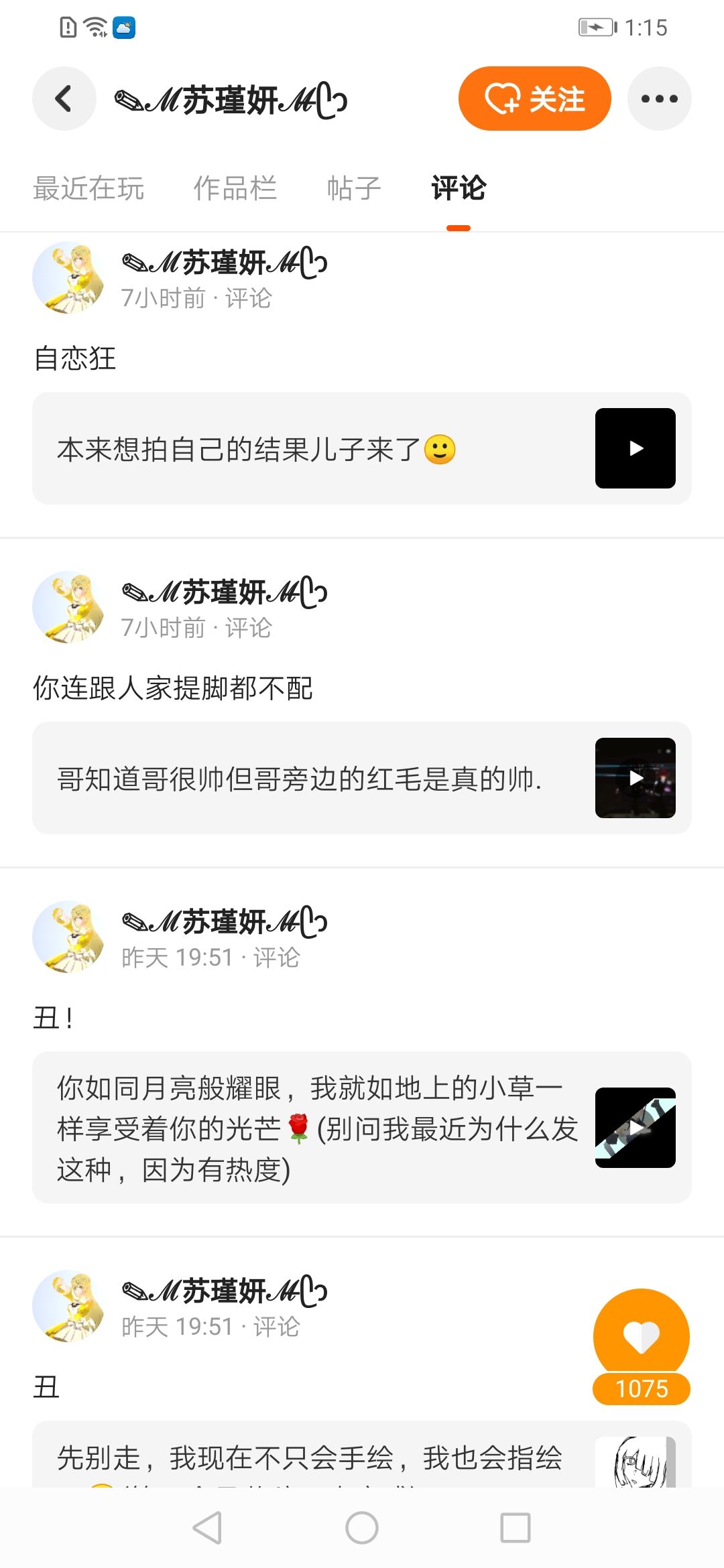
Task: Select the 评论 tab
Action: (459, 188)
